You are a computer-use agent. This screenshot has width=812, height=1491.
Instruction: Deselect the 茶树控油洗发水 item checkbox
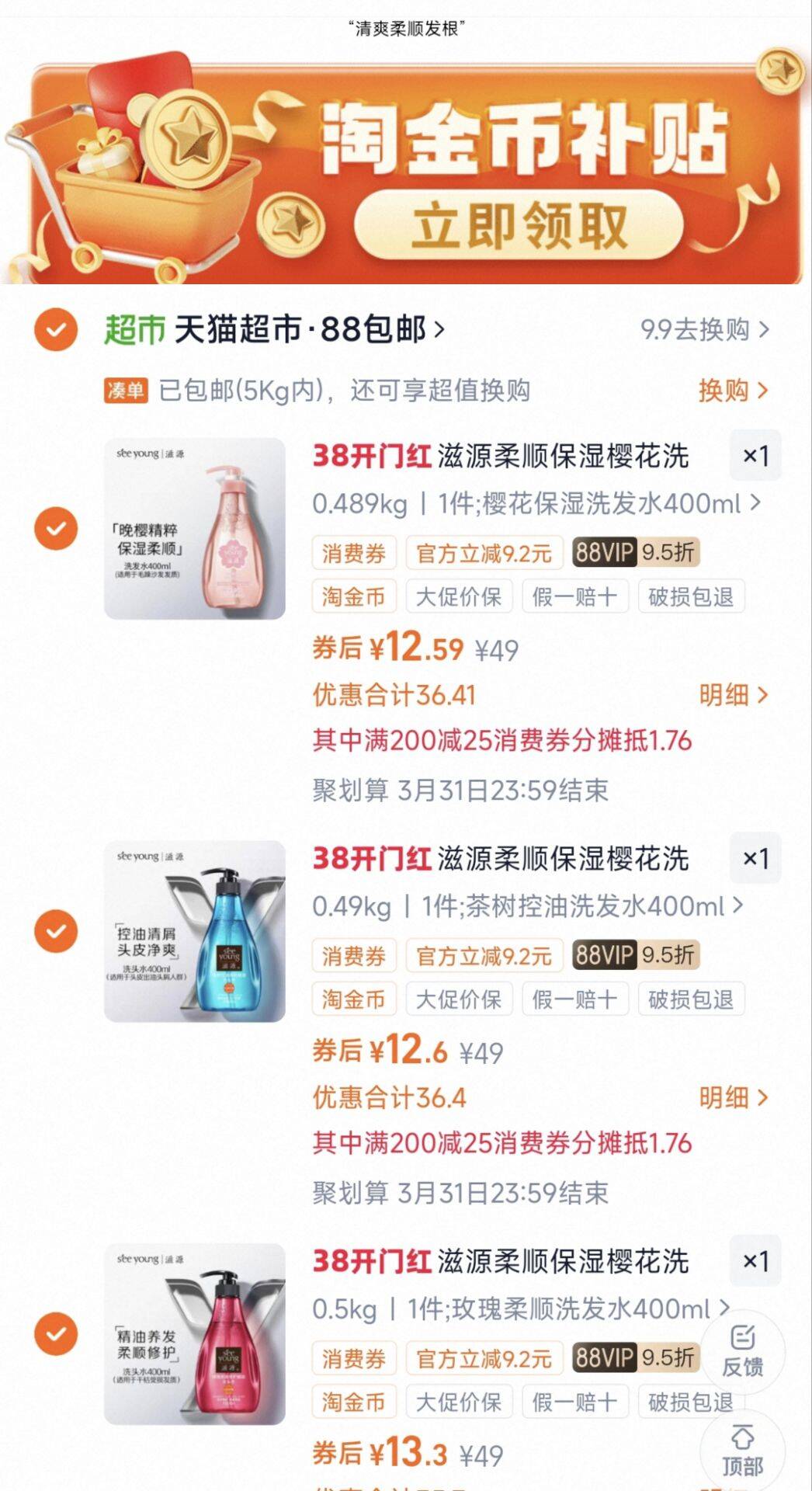pos(56,930)
